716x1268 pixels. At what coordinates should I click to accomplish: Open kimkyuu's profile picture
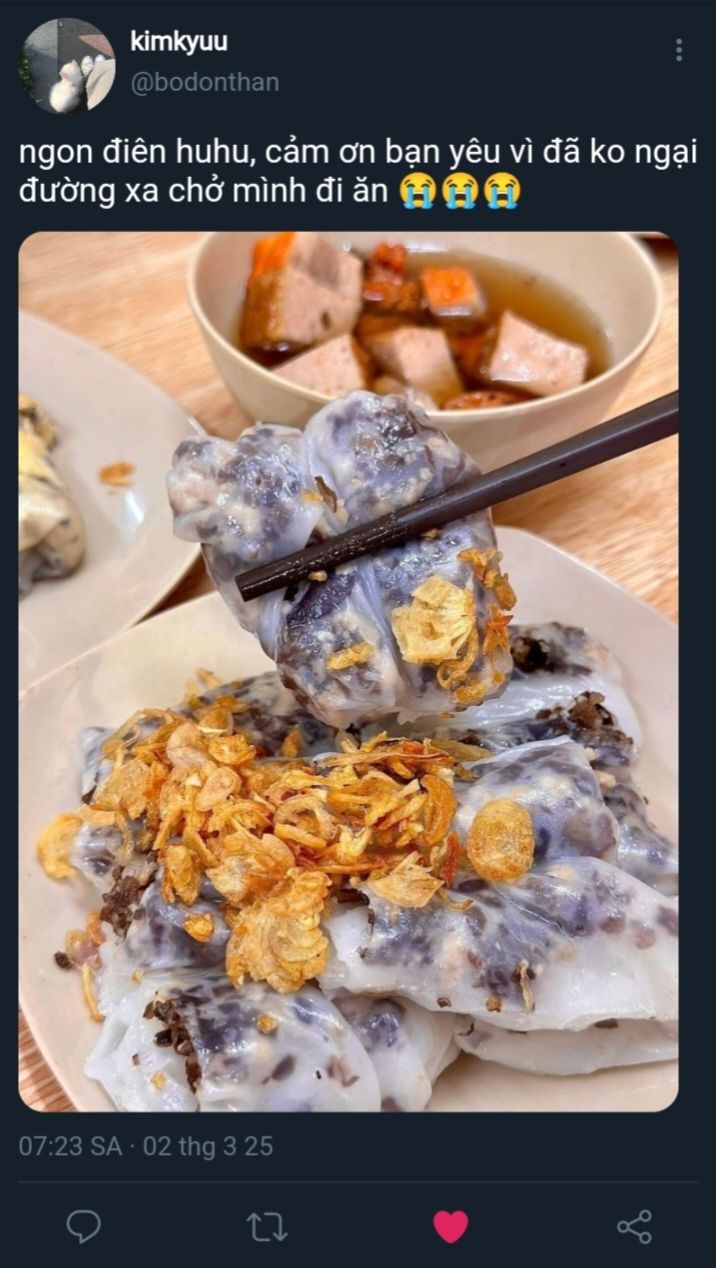pos(68,65)
